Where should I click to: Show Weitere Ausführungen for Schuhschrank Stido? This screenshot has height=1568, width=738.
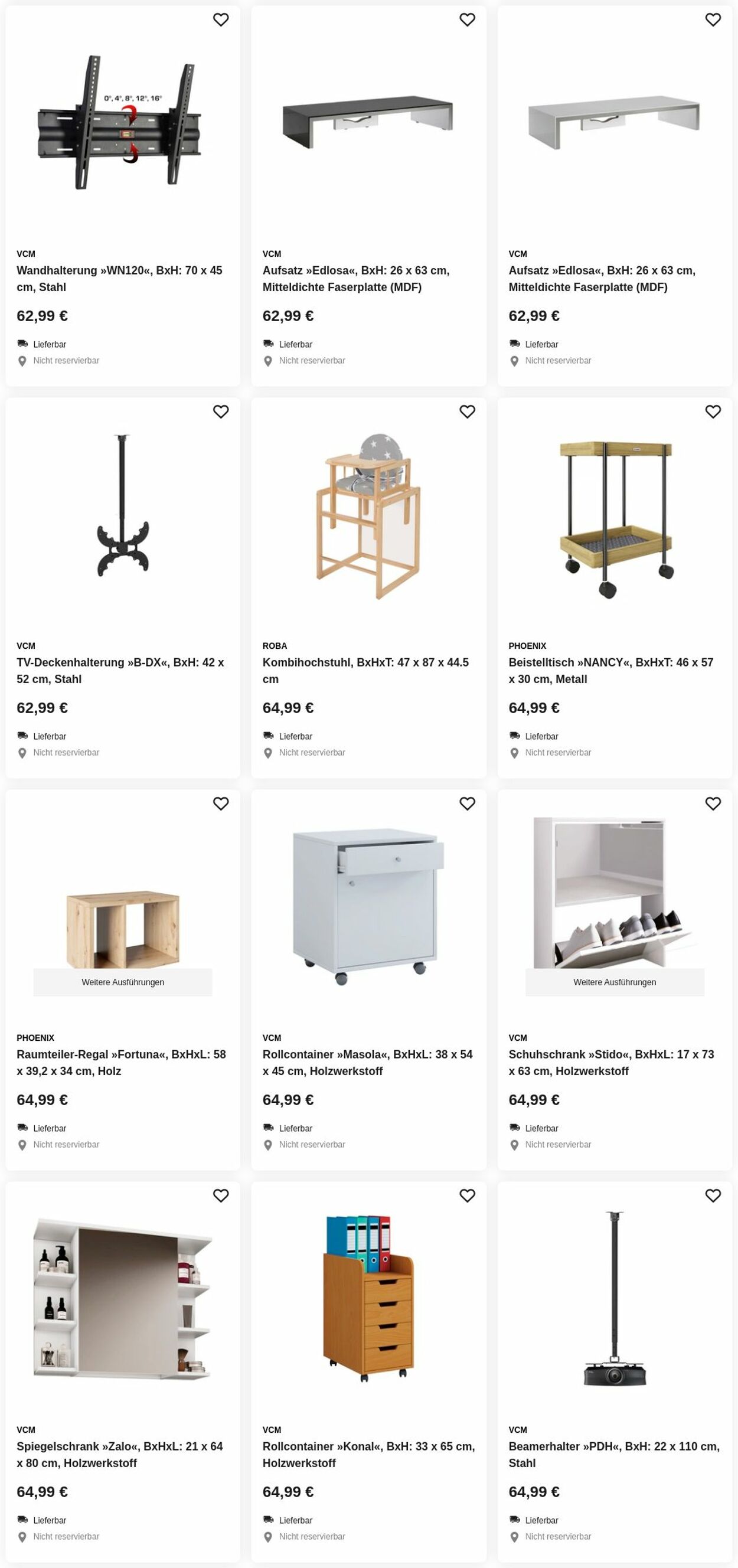pyautogui.click(x=615, y=982)
